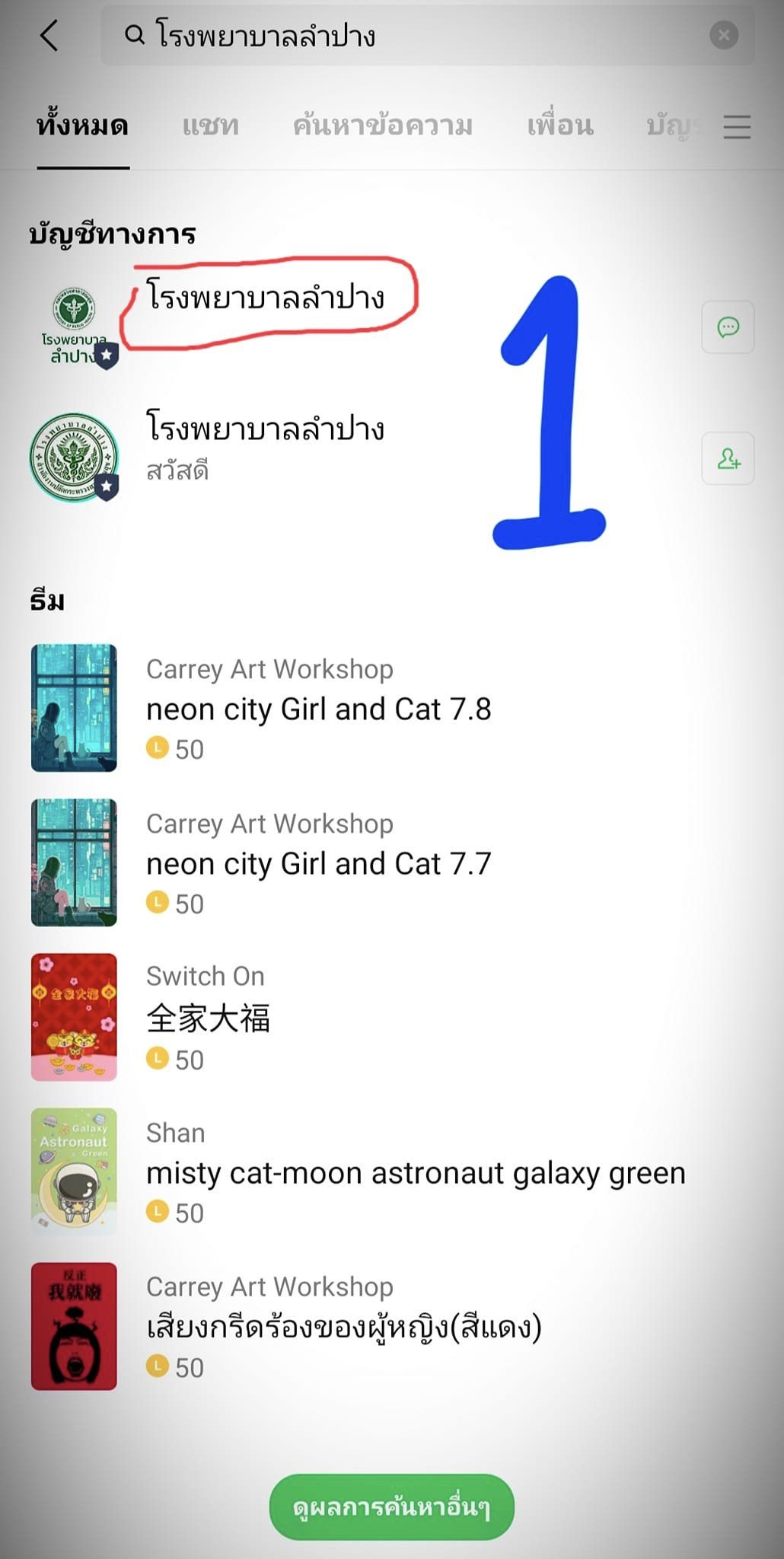Switch to the ค้นหาข้อความ tab
784x1559 pixels.
pyautogui.click(x=383, y=126)
